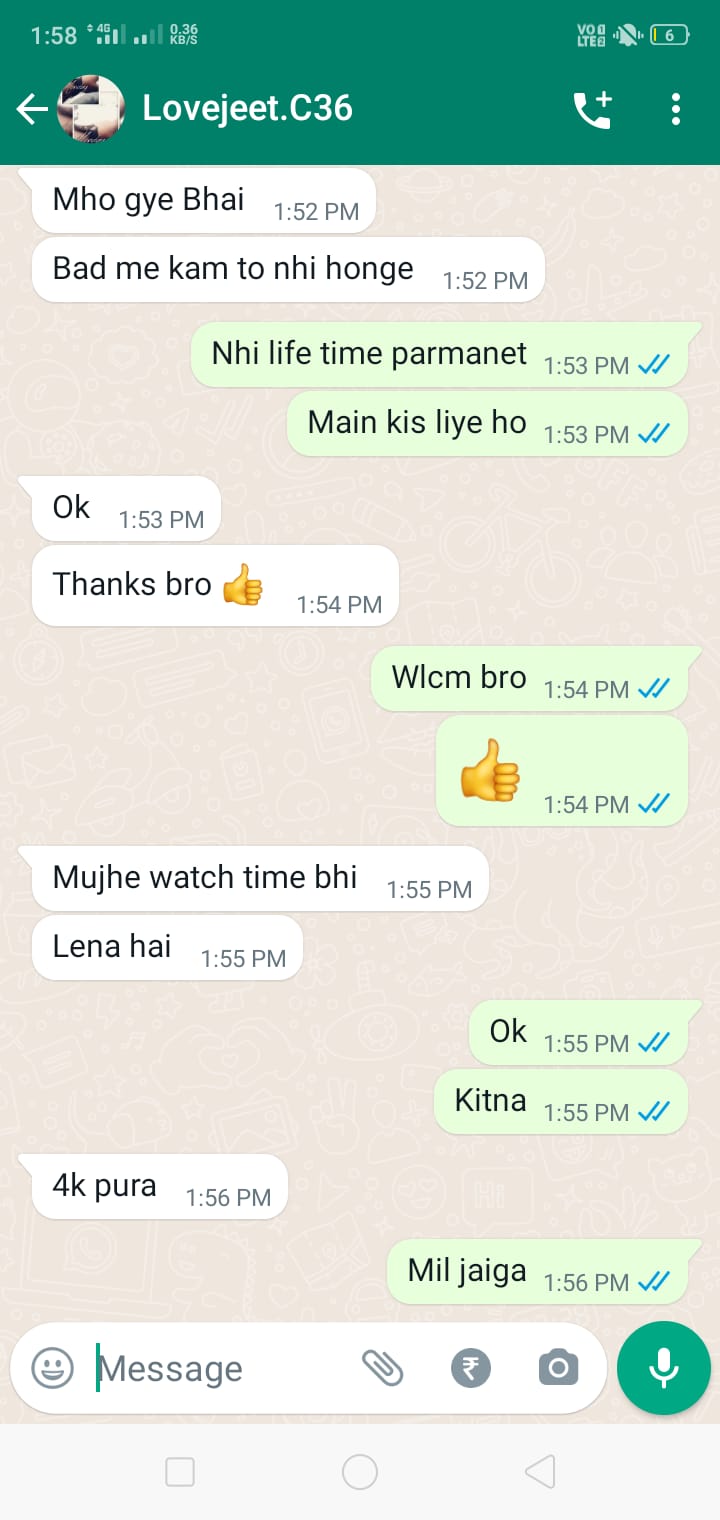Focus the Message text field

pos(220,1368)
